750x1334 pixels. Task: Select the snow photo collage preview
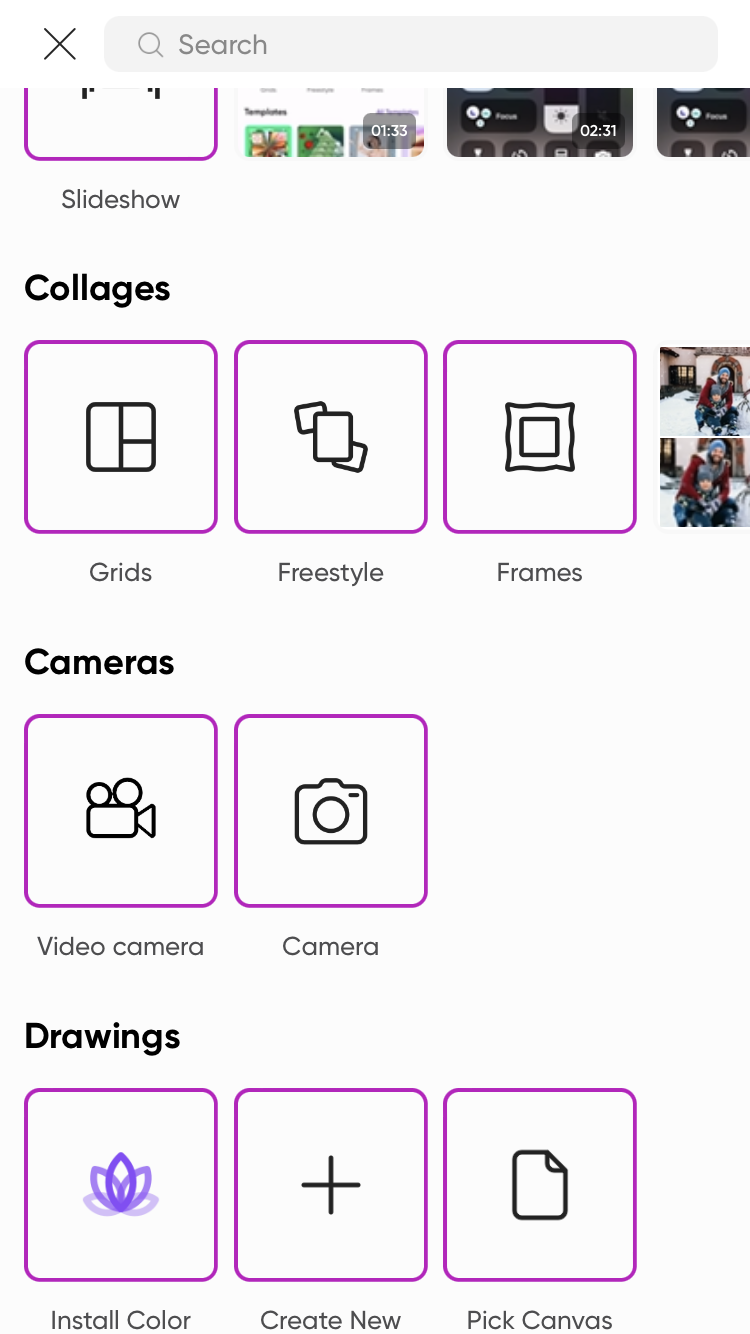pyautogui.click(x=704, y=437)
